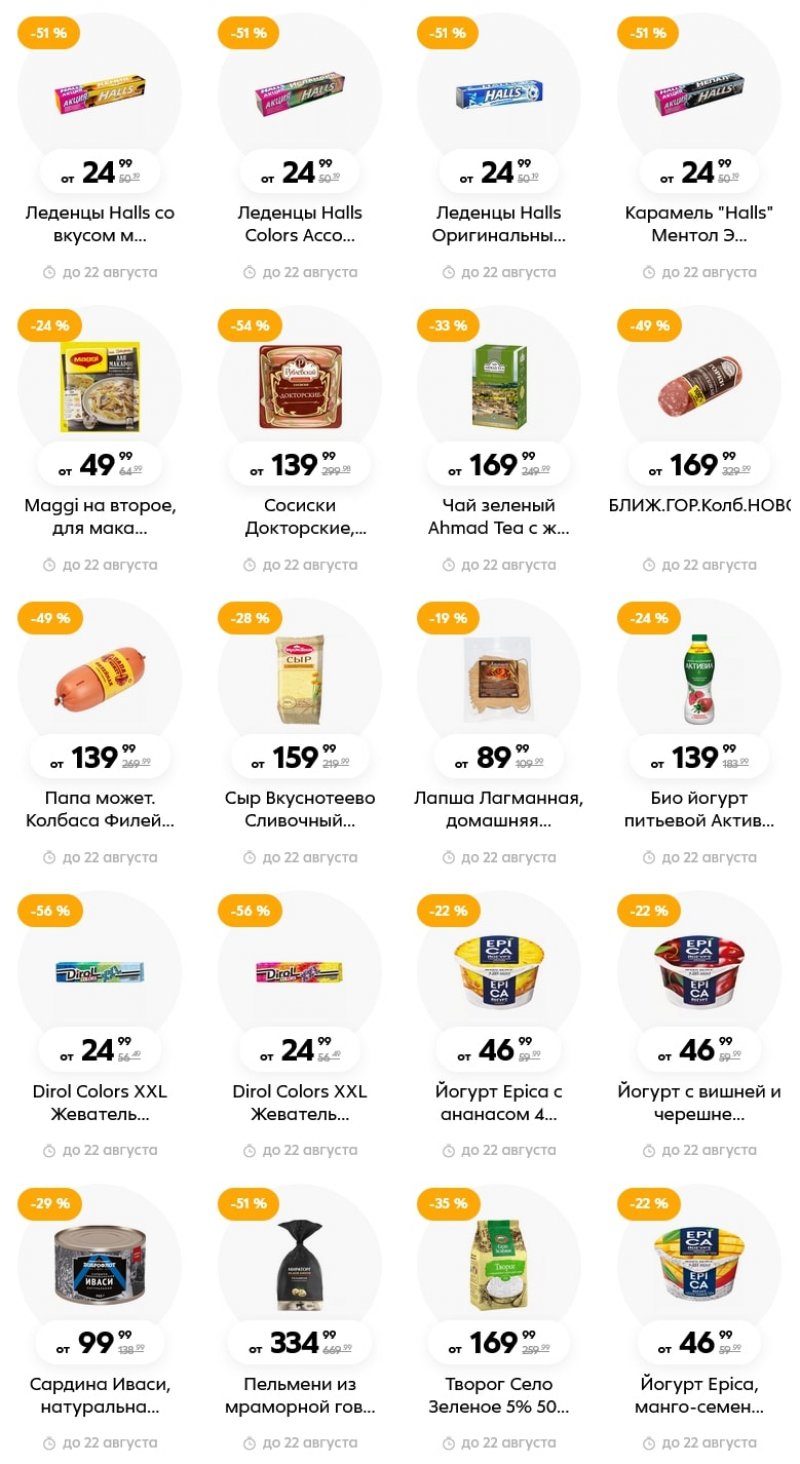View Йогурт Epica с ананасом offer
Image resolution: width=800 pixels, height=1464 pixels.
[499, 1102]
